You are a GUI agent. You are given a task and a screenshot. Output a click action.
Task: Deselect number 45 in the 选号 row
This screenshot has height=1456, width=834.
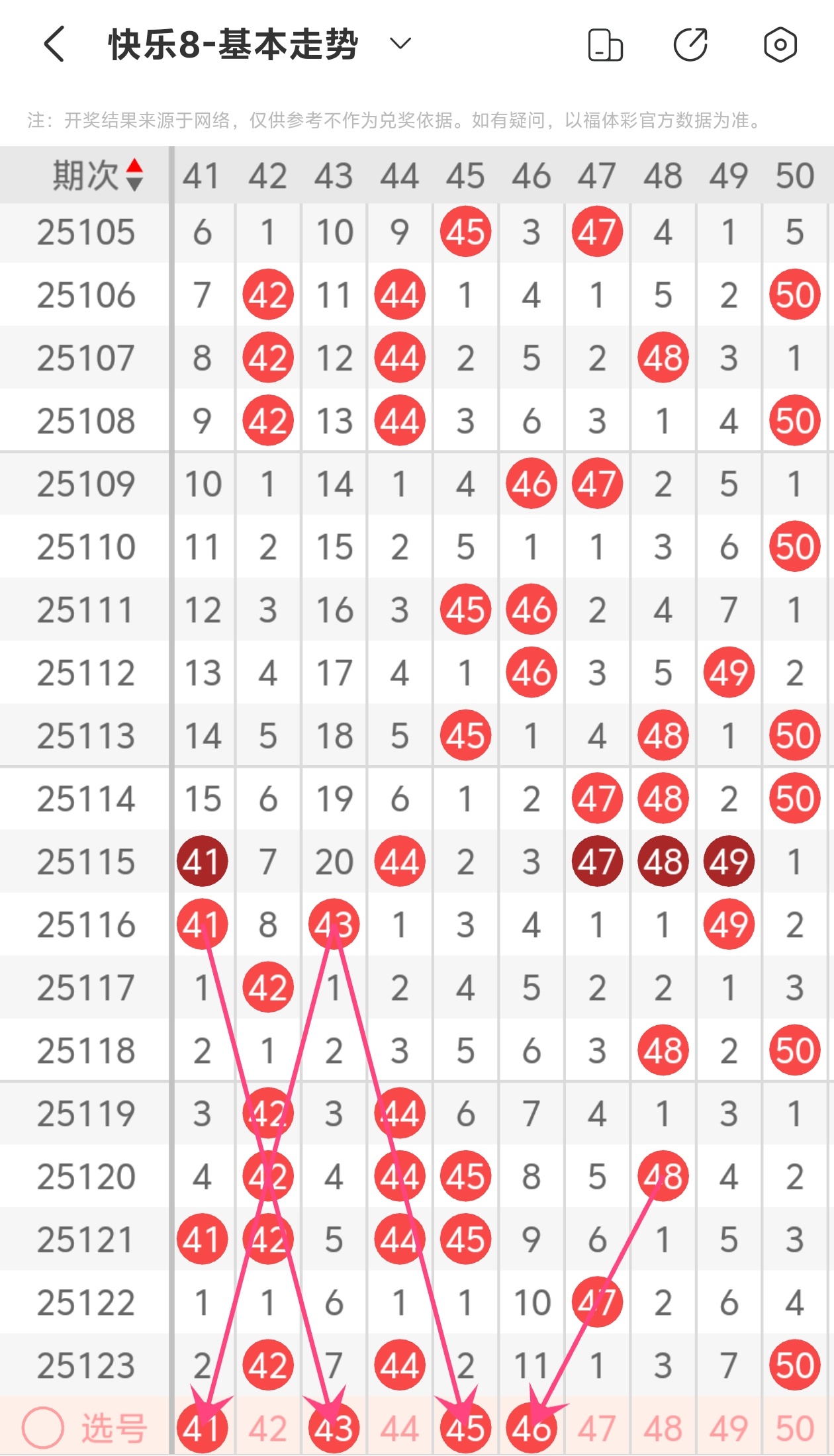point(465,1428)
